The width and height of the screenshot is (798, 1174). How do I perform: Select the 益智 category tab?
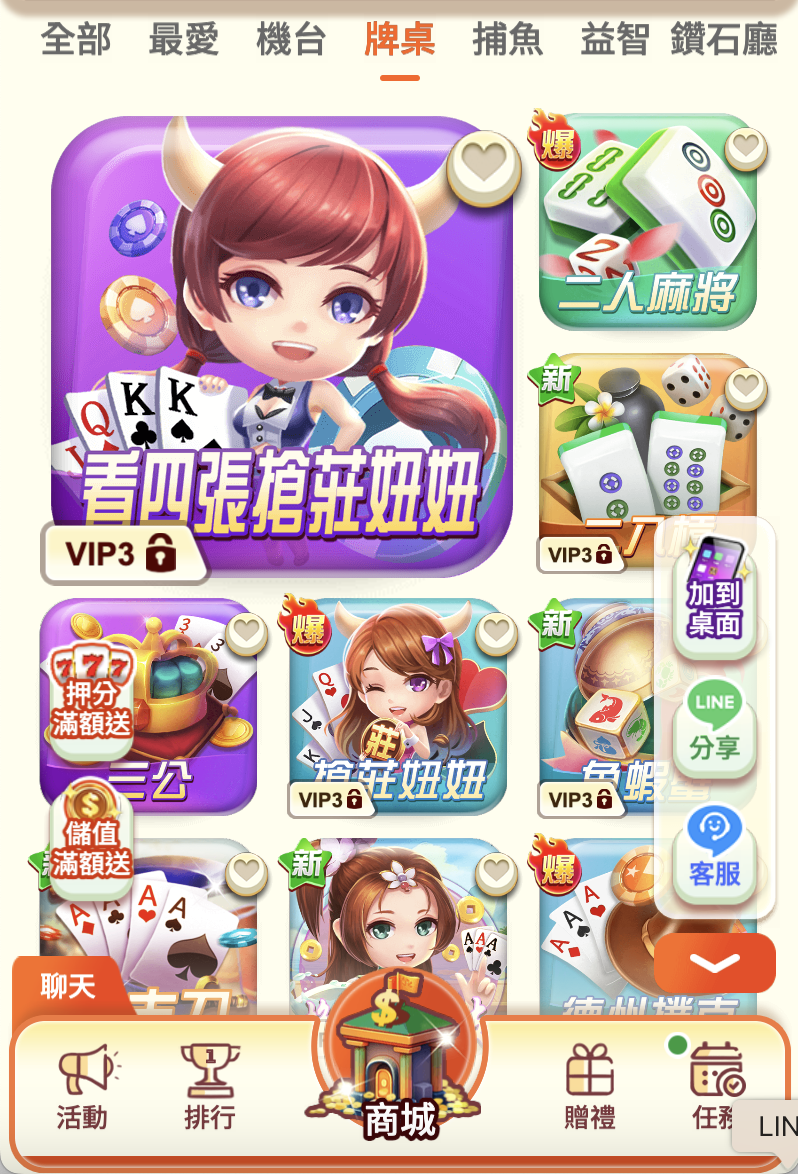[x=614, y=41]
